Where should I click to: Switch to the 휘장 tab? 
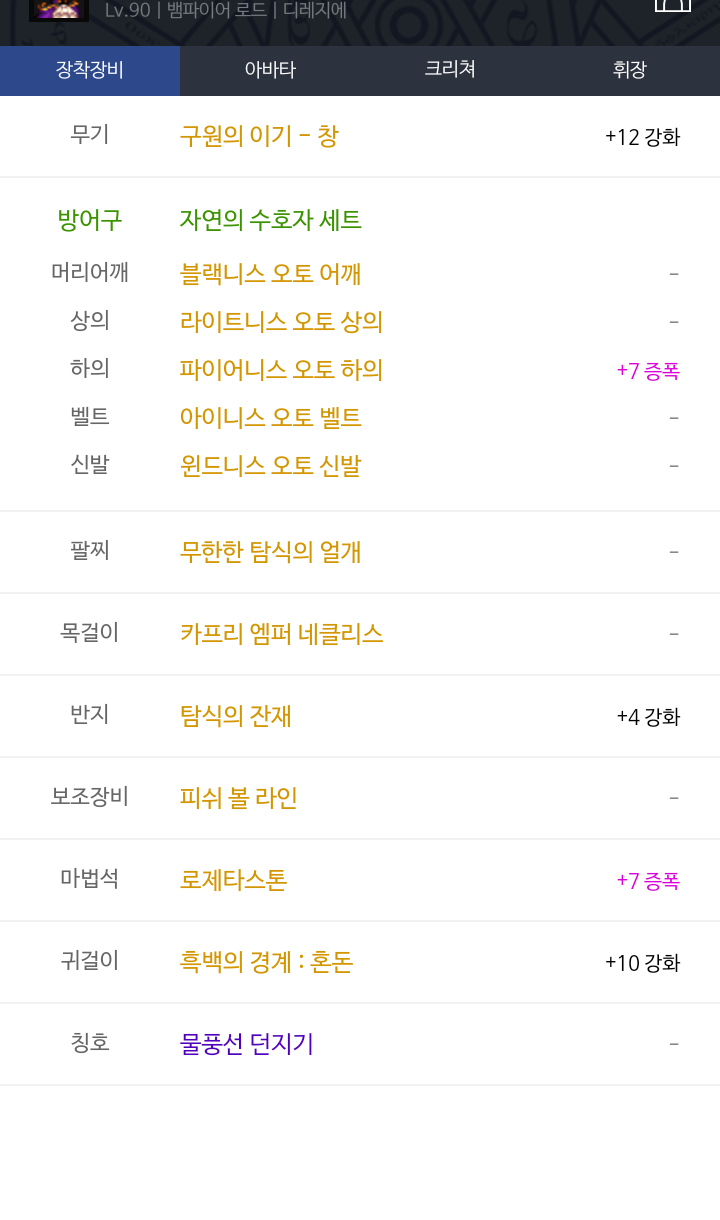630,70
